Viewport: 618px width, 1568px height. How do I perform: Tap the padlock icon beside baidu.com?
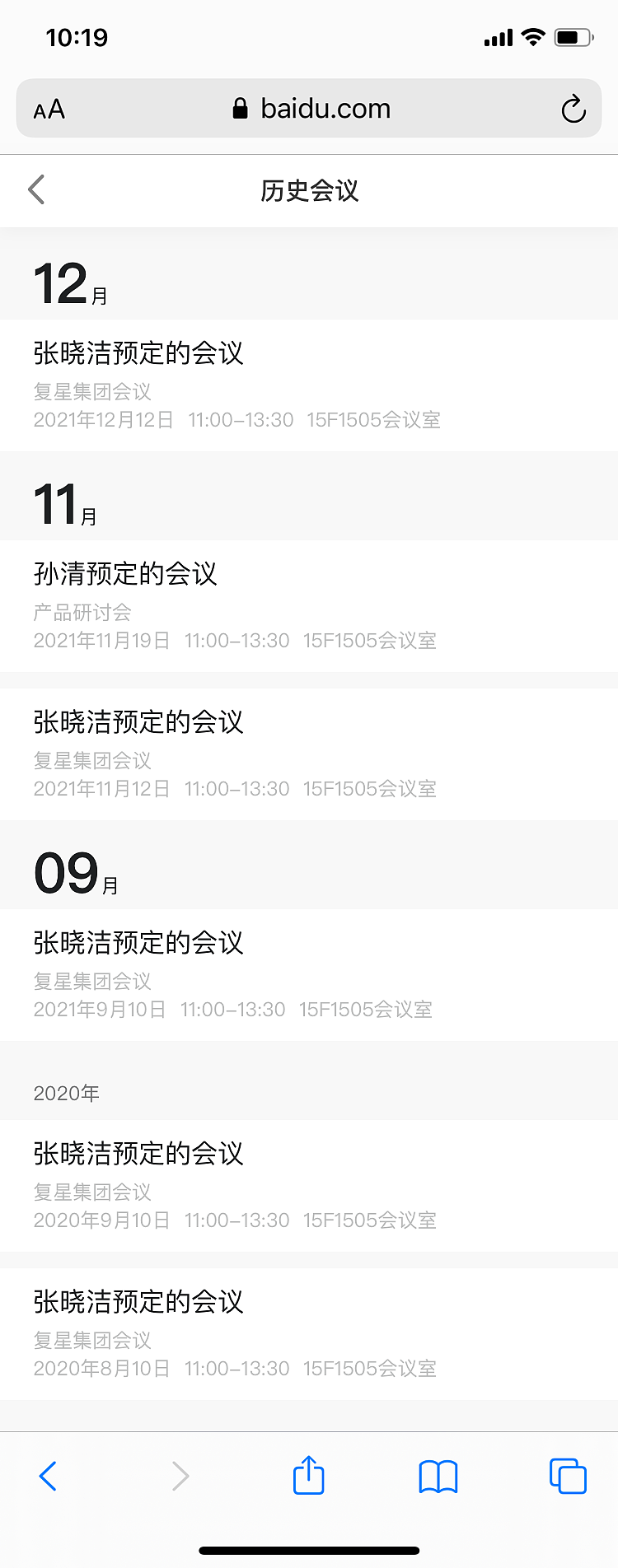(x=241, y=108)
